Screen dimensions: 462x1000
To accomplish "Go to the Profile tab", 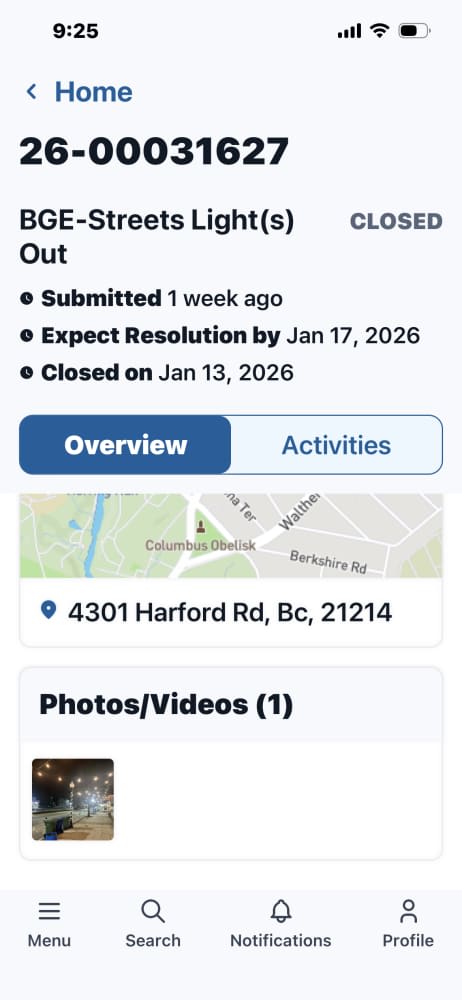I will pos(408,923).
